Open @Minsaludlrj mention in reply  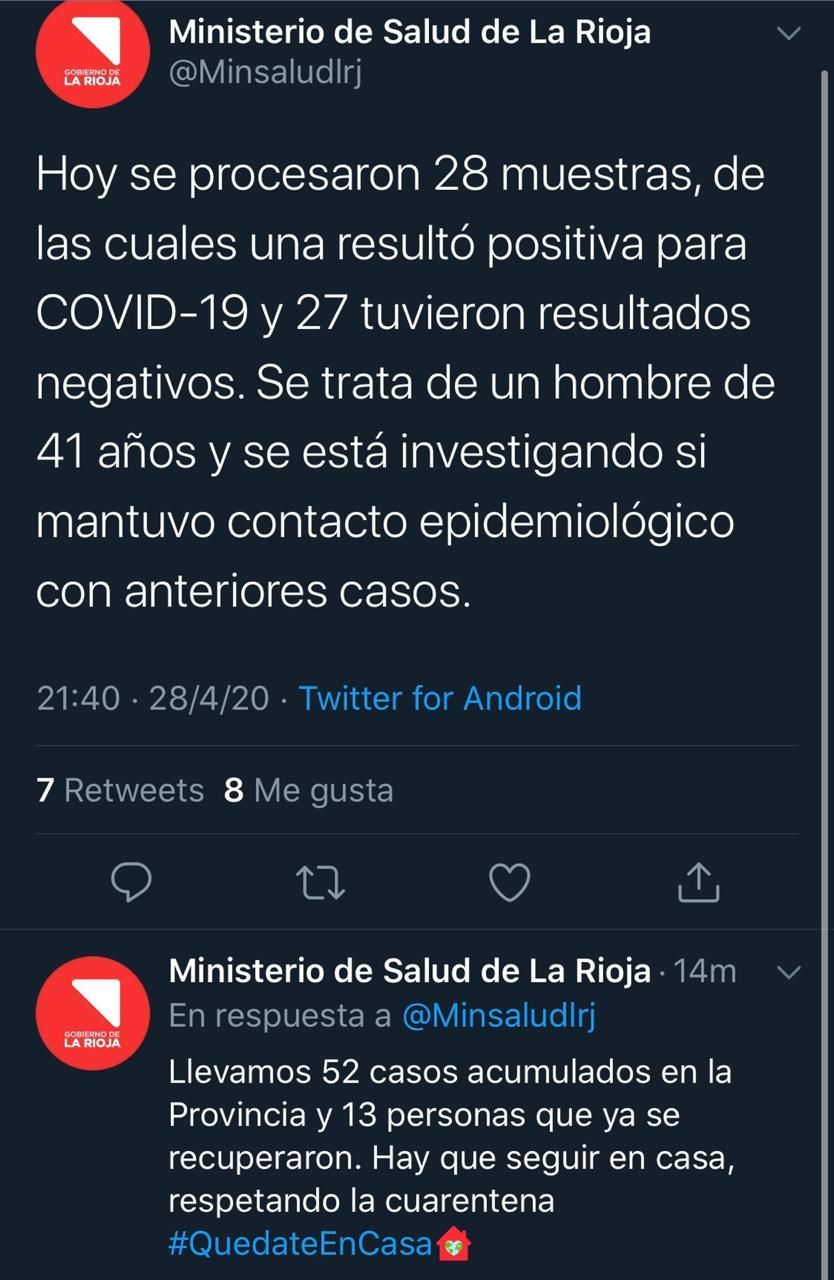pos(498,1015)
